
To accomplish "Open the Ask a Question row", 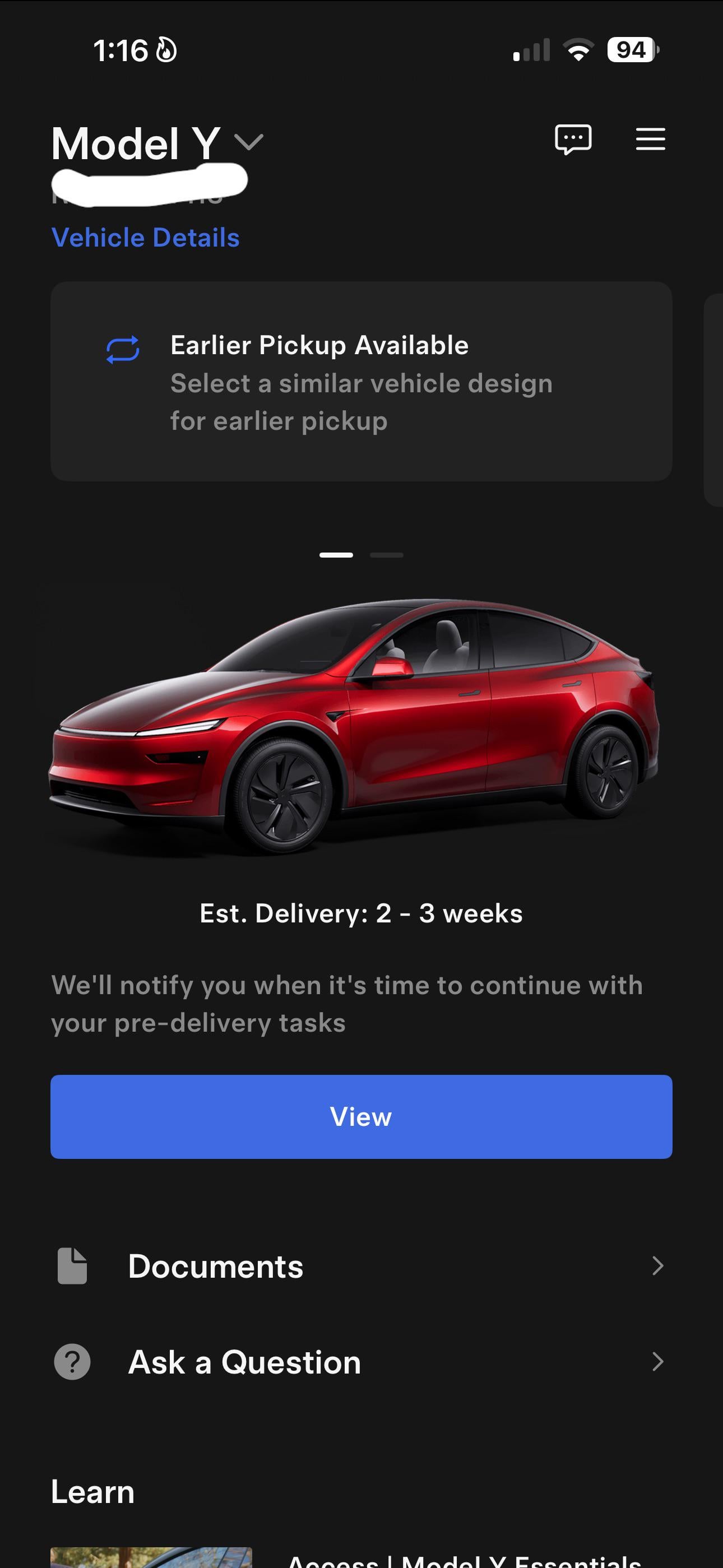I will [x=361, y=1362].
